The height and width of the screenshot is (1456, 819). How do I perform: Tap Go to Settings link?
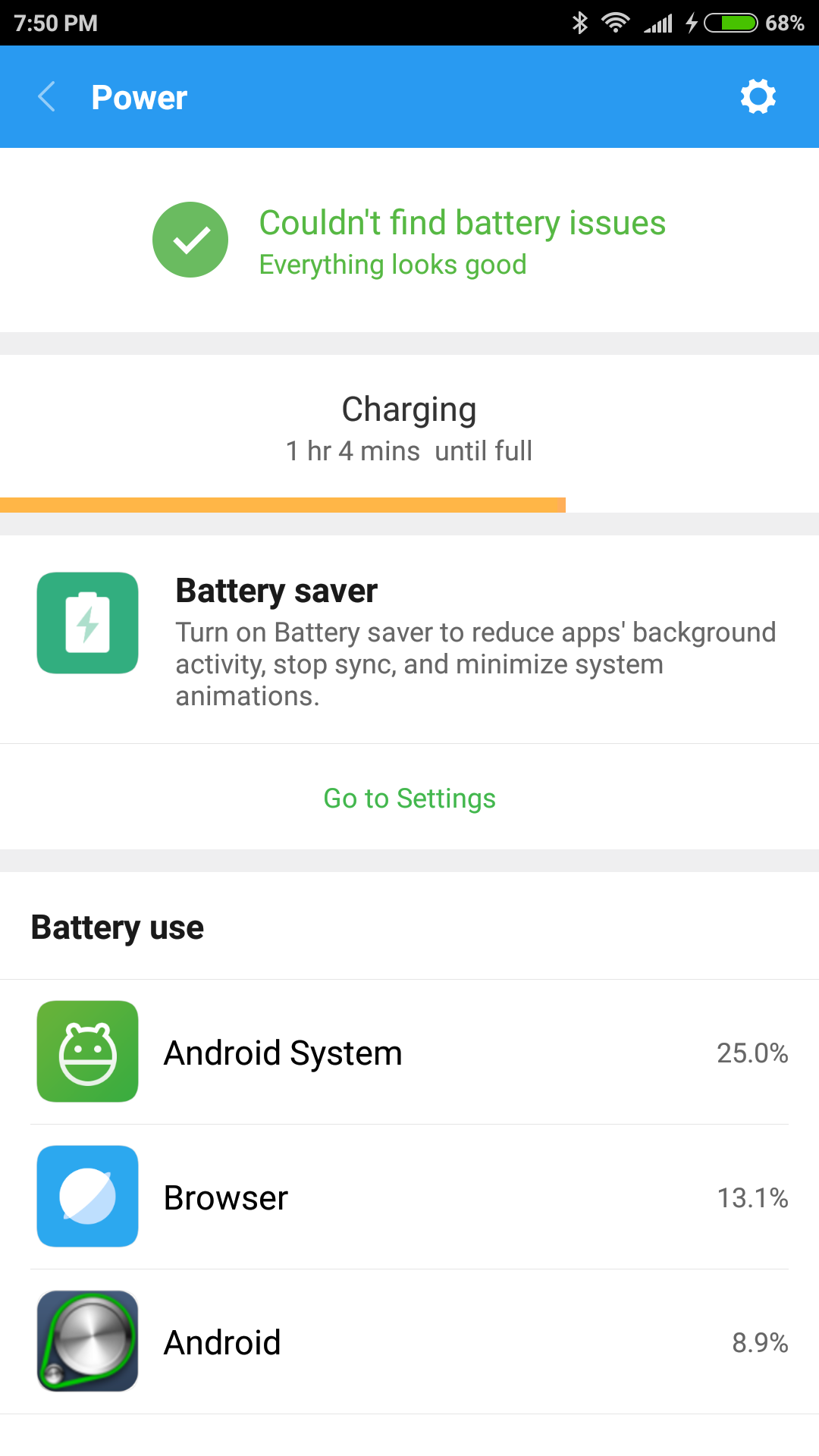click(409, 799)
